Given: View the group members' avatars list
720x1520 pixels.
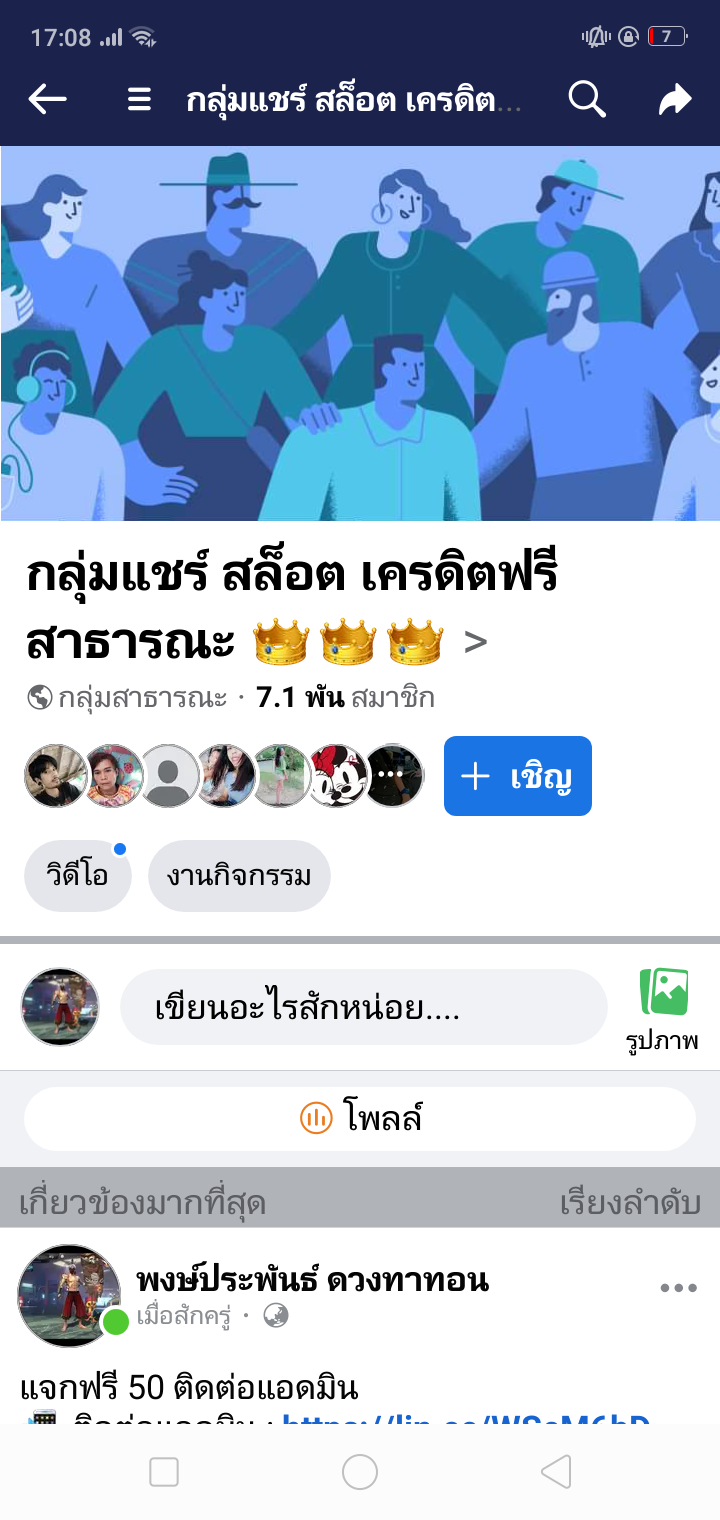Looking at the screenshot, I should (x=224, y=776).
